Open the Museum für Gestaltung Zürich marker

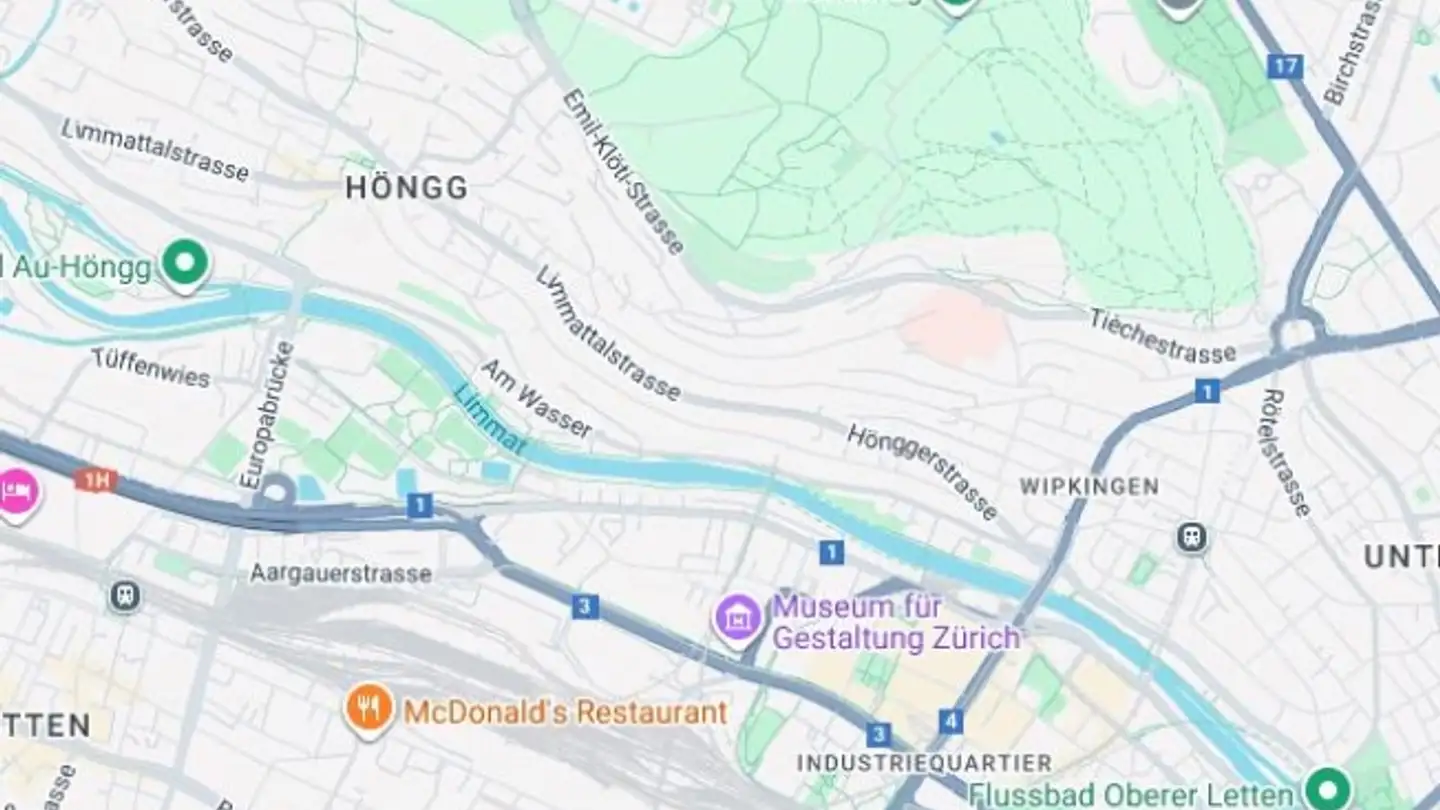tap(738, 618)
